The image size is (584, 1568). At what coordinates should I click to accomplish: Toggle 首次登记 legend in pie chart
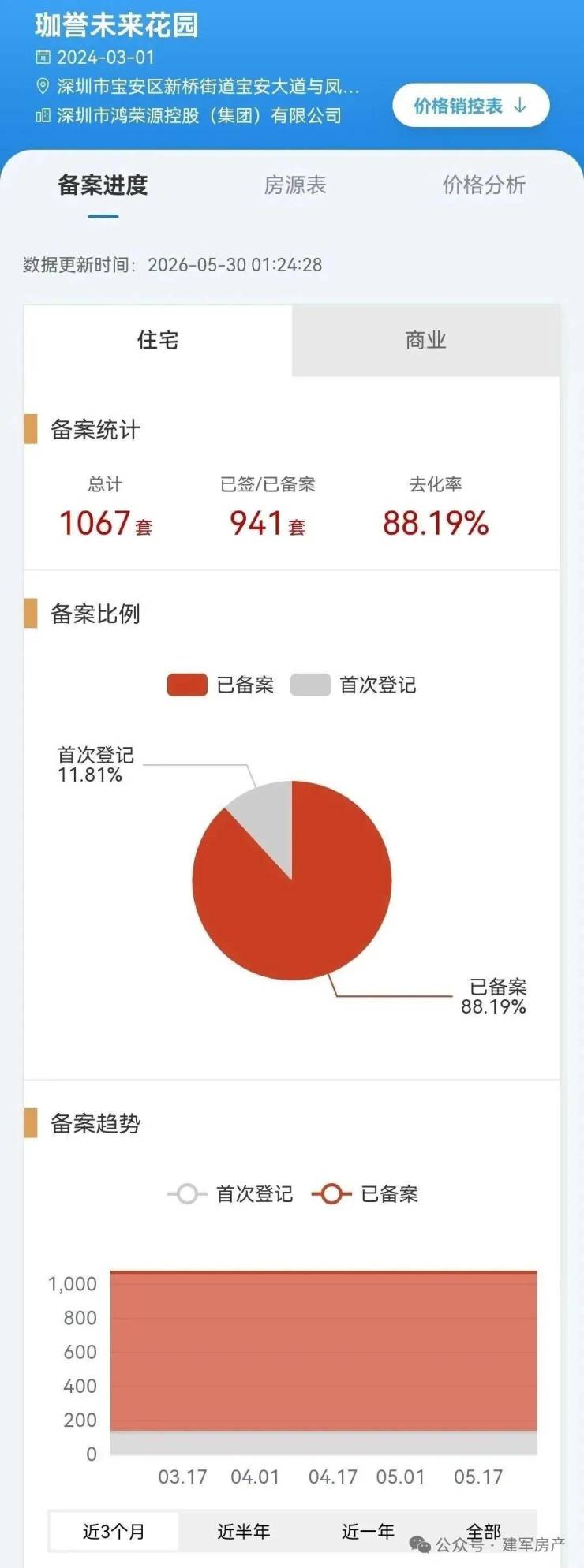(354, 685)
